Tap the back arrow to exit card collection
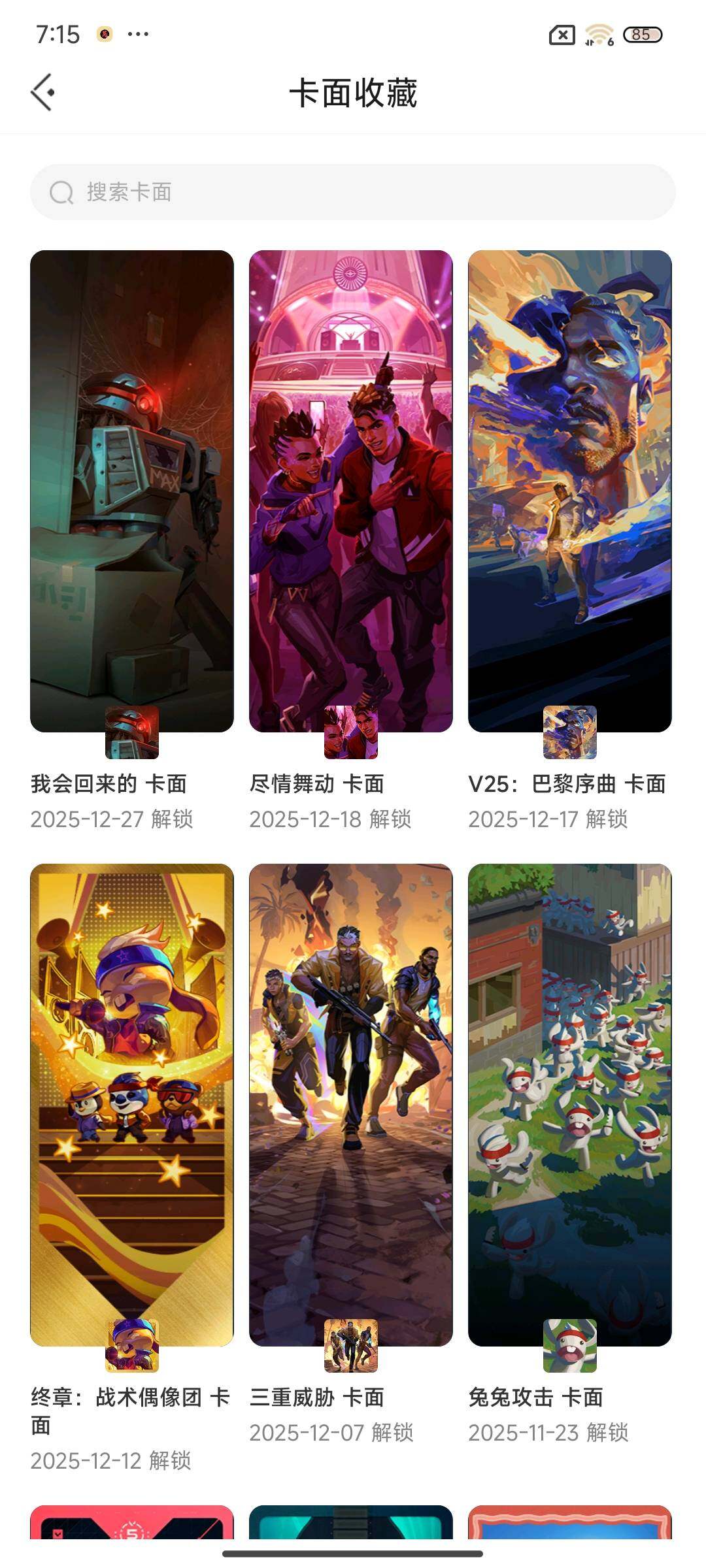 [x=42, y=91]
